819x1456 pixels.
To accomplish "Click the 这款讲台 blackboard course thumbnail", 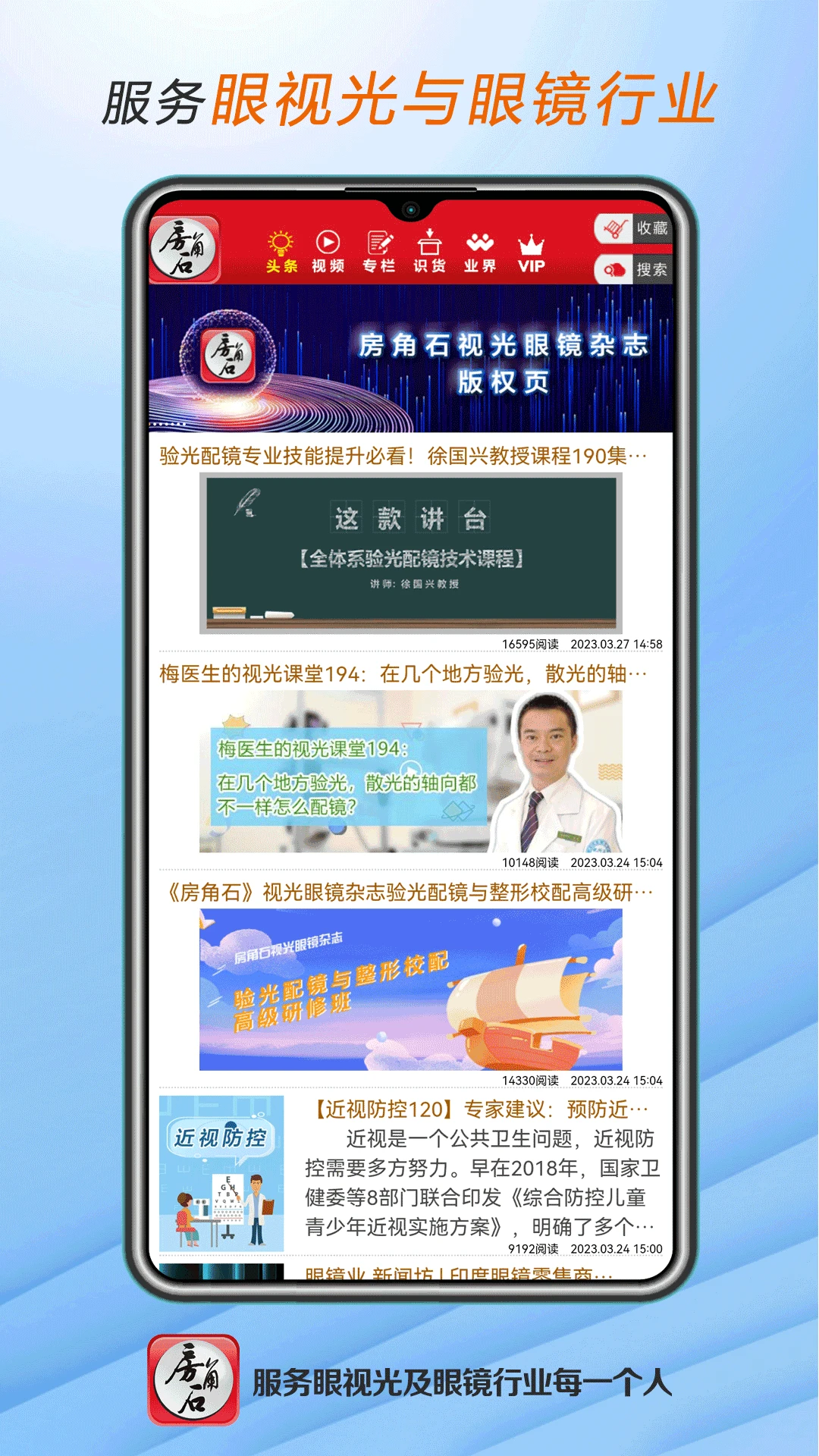I will tap(409, 550).
